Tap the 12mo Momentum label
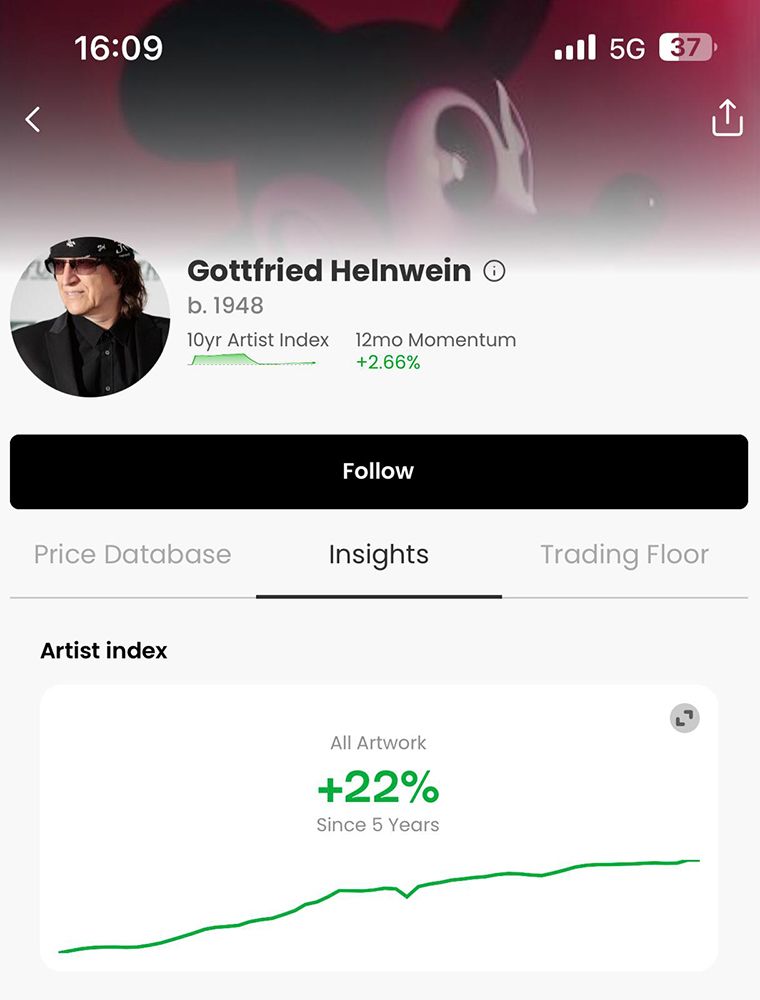The height and width of the screenshot is (1000, 760). [x=434, y=340]
